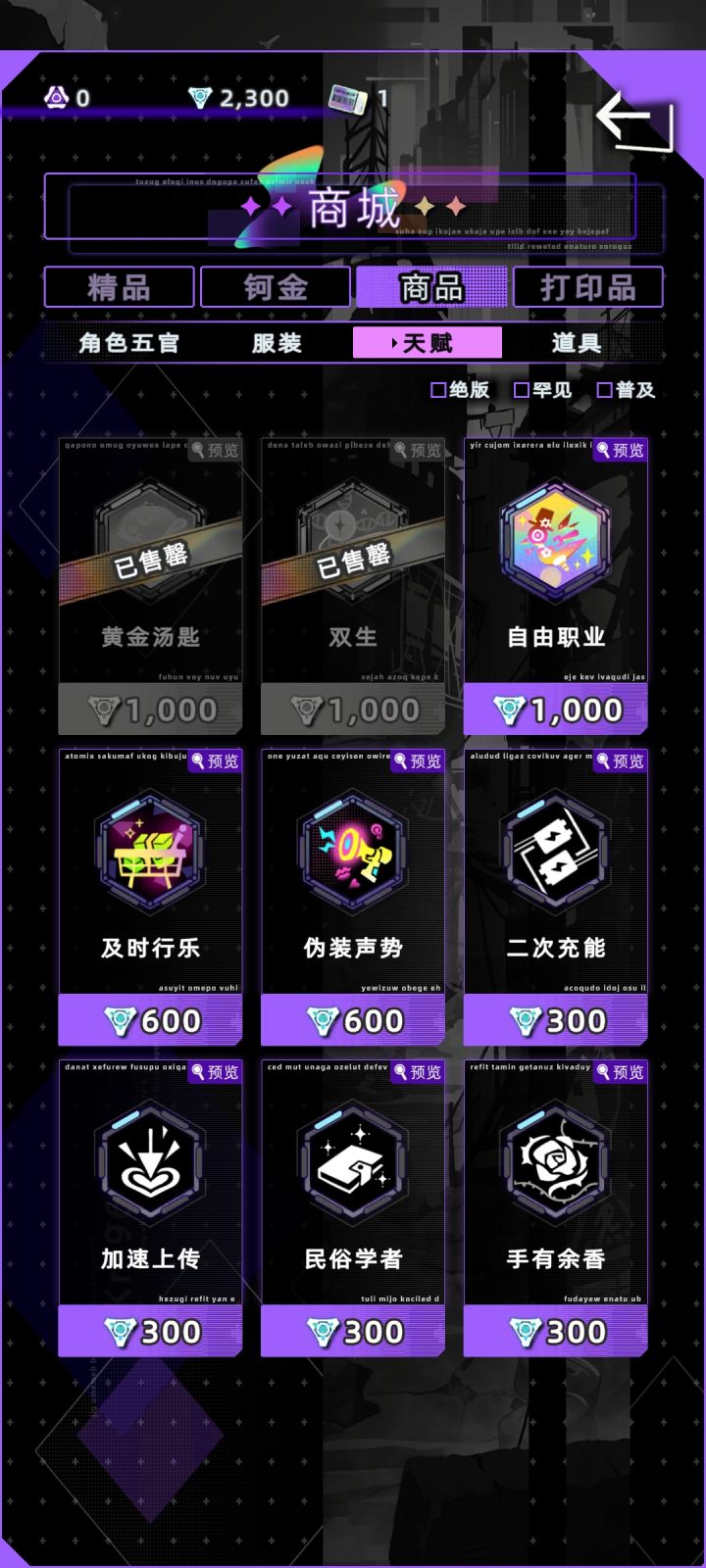
Task: Click the 及时行乐 talent icon
Action: coord(149,849)
